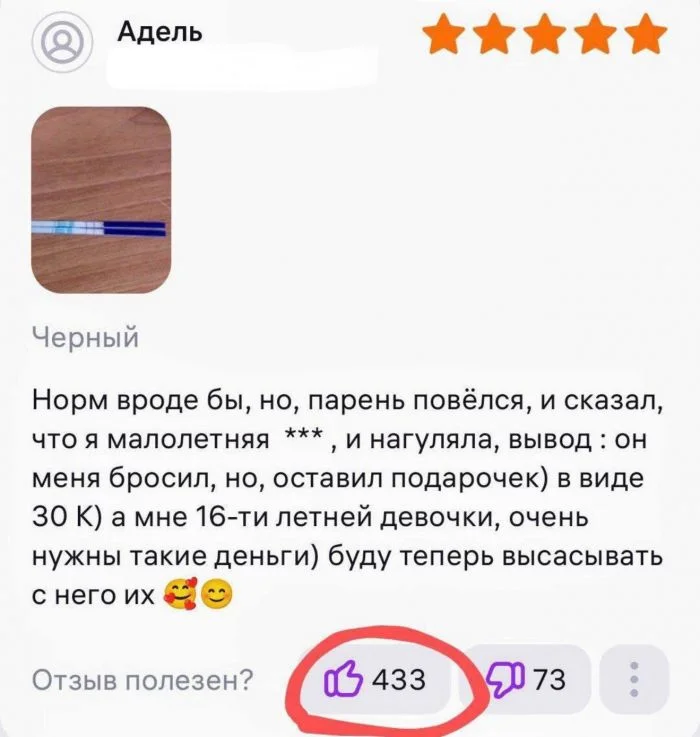
Task: Open the review photo thumbnail
Action: [x=102, y=199]
